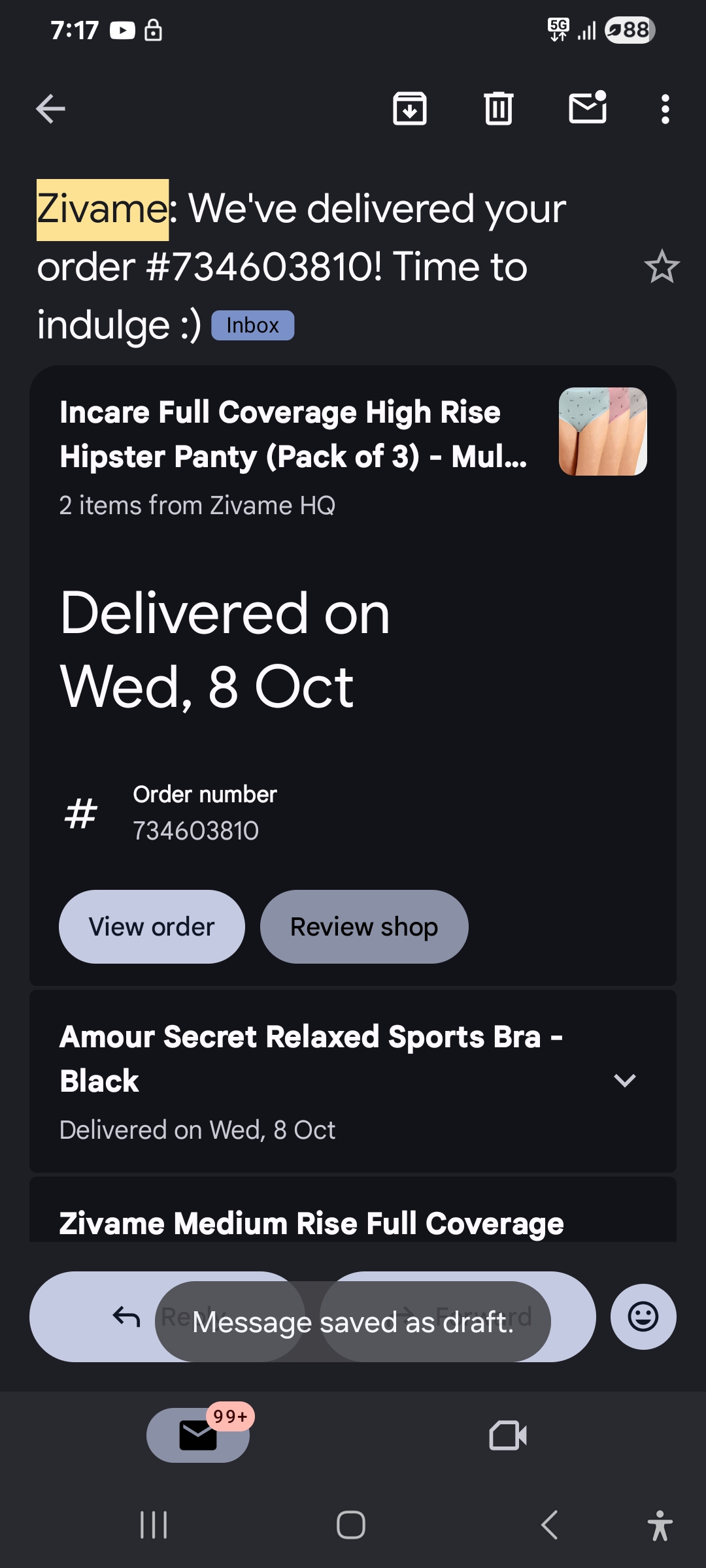Go back to the inbox list
Viewport: 706px width, 1568px height.
click(50, 108)
